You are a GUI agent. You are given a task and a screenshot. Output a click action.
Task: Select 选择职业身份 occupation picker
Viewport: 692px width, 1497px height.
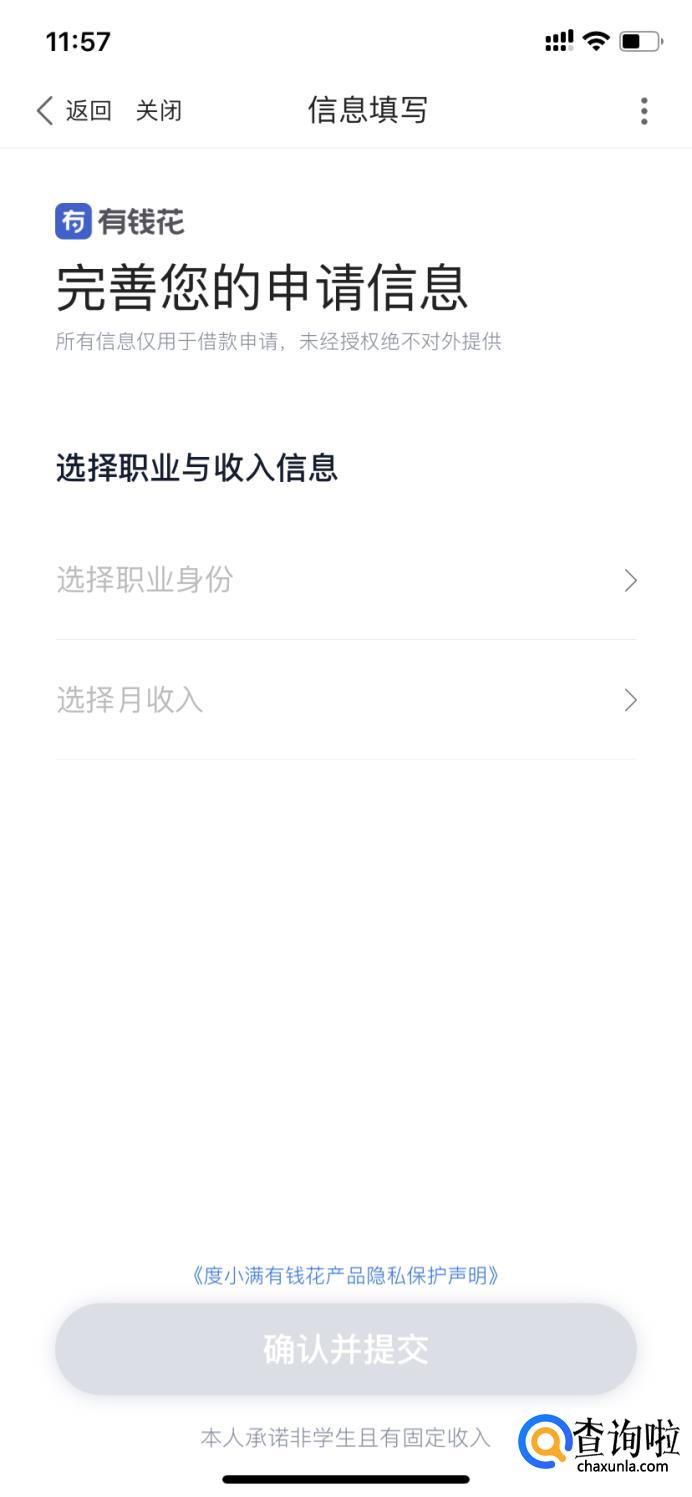pyautogui.click(x=346, y=580)
